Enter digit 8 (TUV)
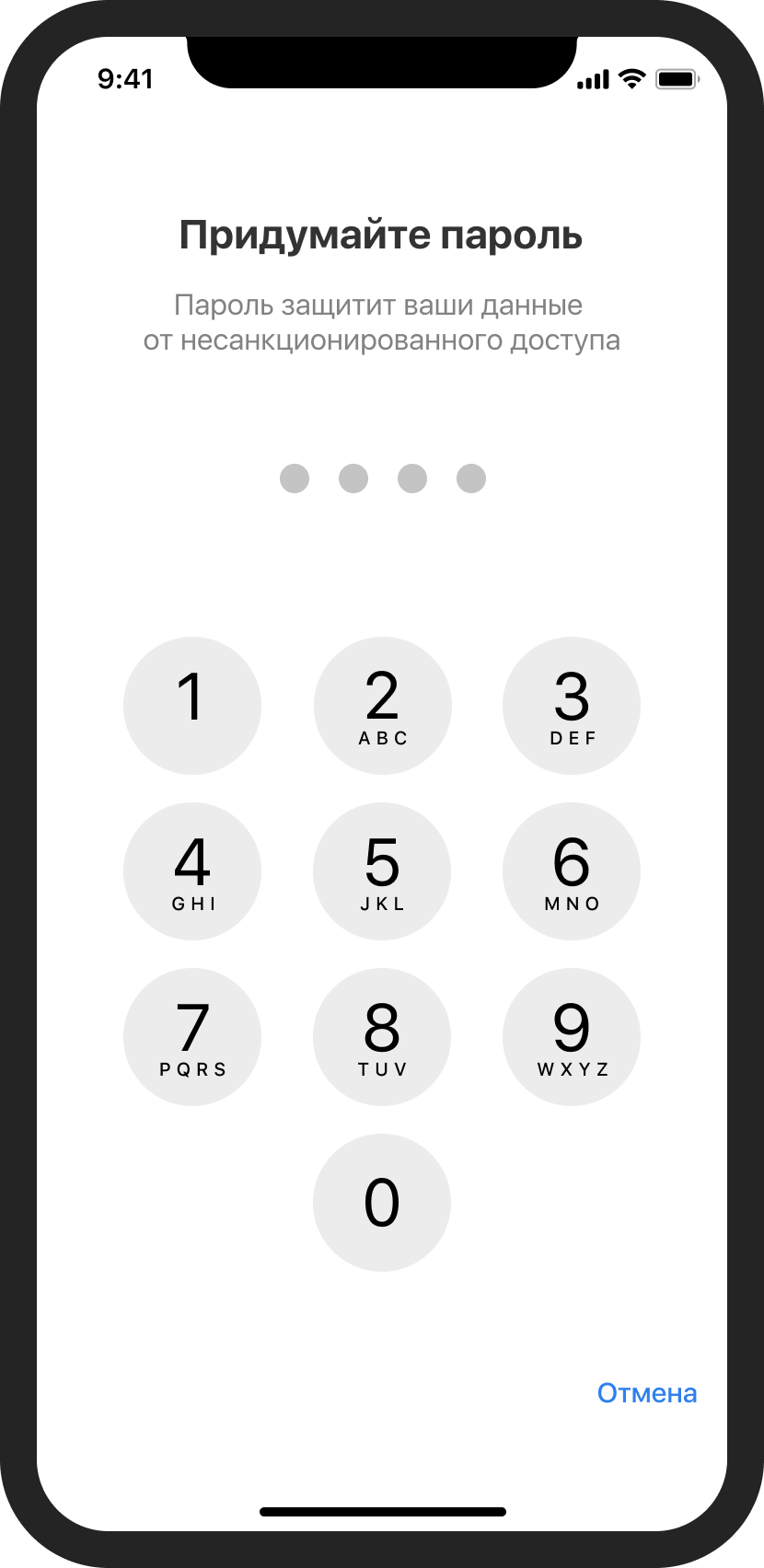The image size is (764, 1568). (382, 1037)
